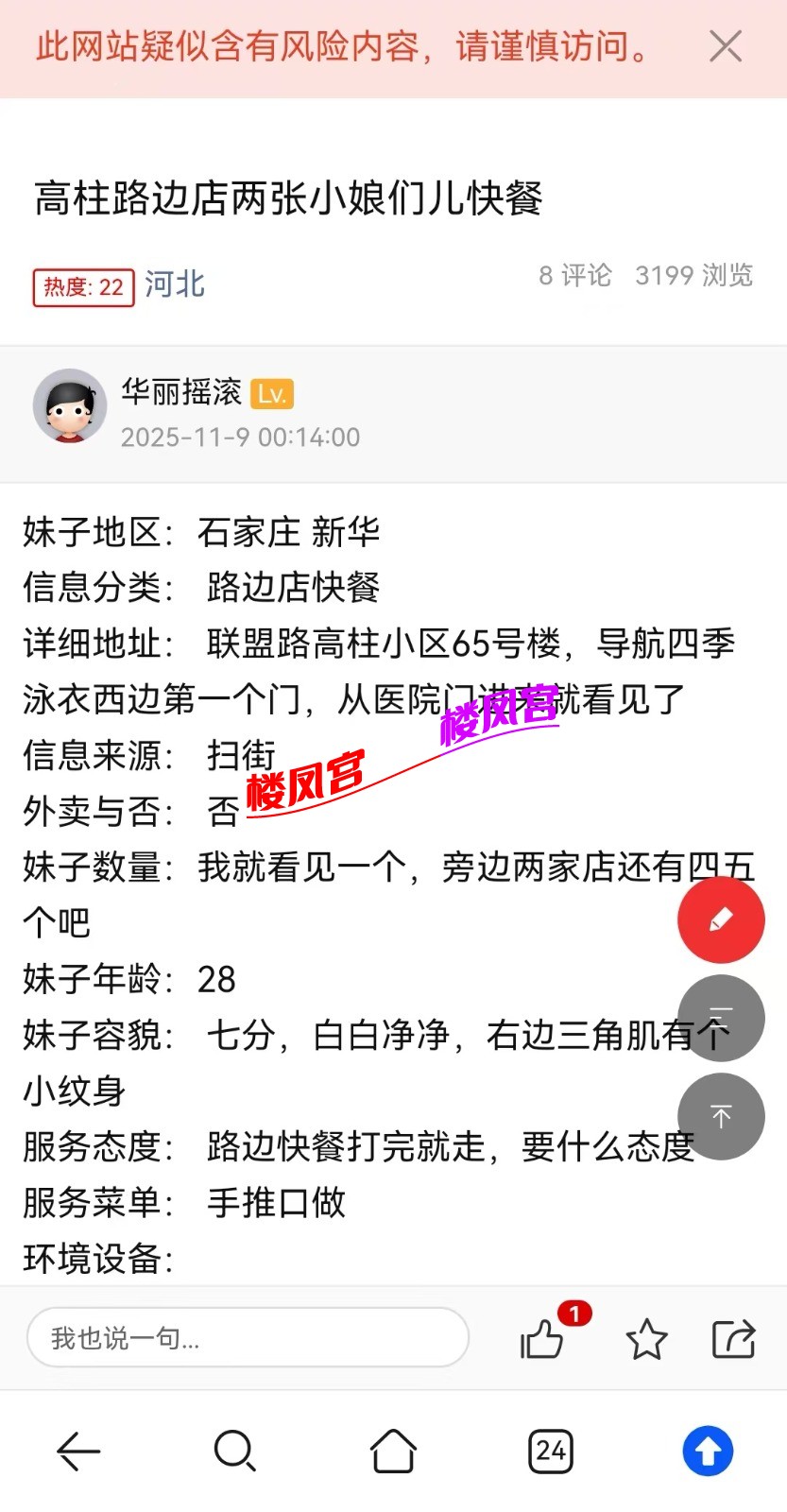Focus the 我也说一句 comment field

pyautogui.click(x=248, y=1338)
